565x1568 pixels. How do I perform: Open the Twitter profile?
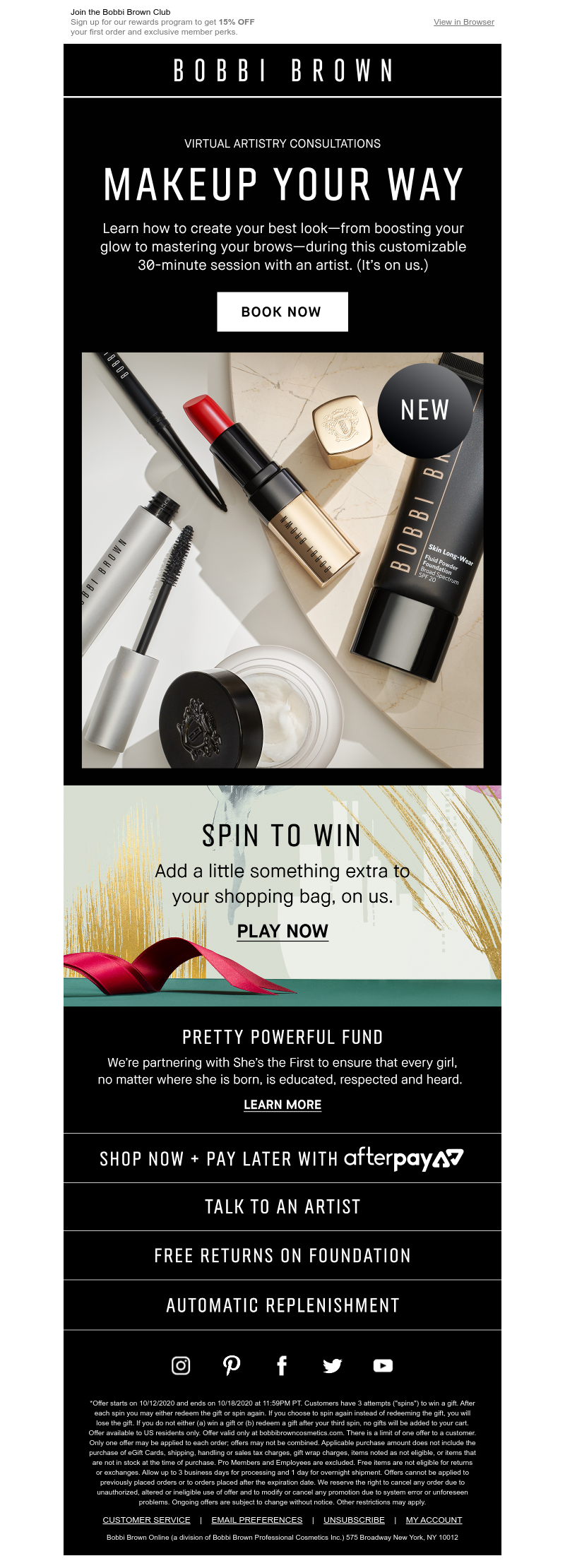tap(333, 1365)
